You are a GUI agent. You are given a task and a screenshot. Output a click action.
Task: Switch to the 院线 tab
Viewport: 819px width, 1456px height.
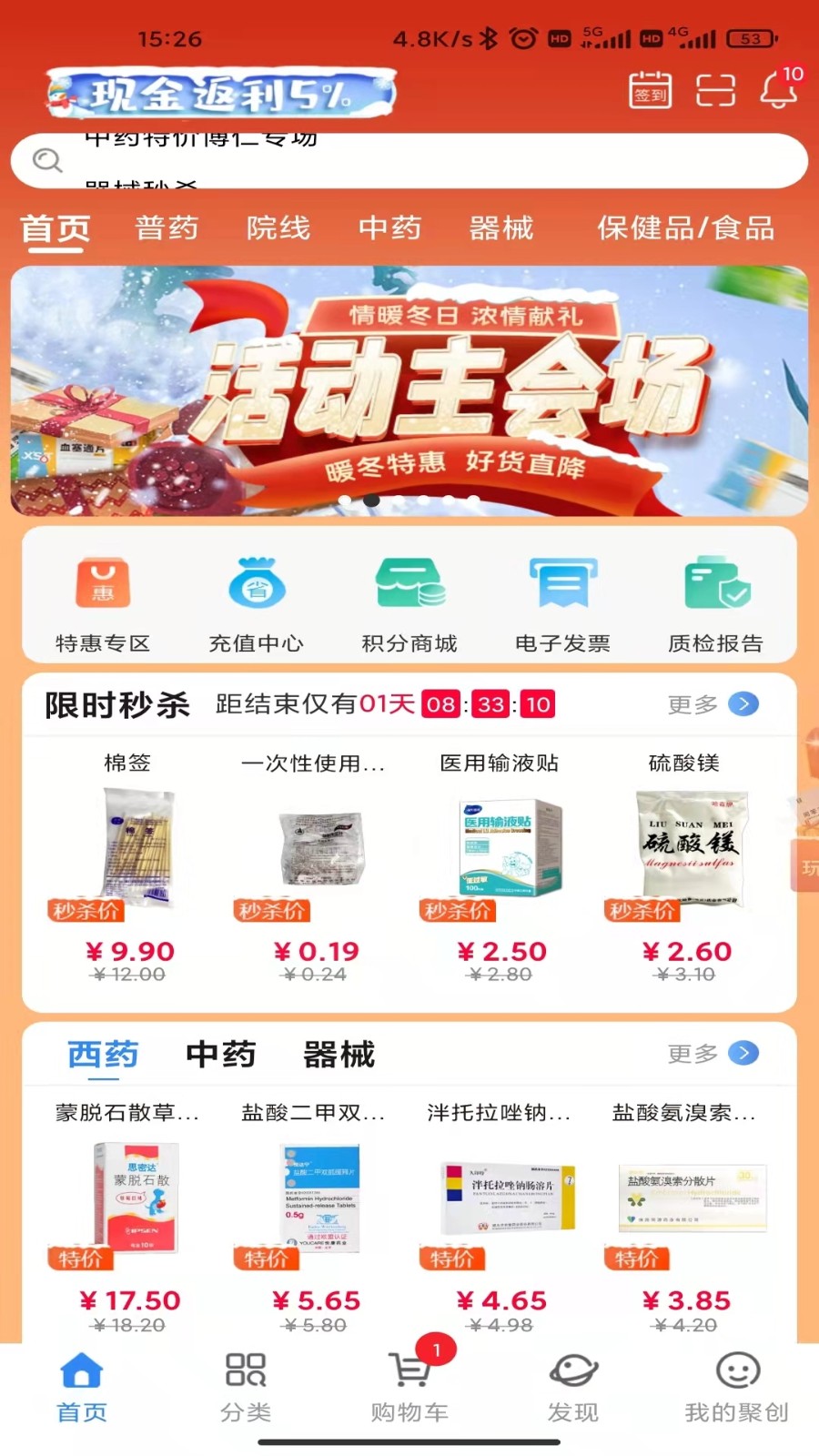[278, 227]
